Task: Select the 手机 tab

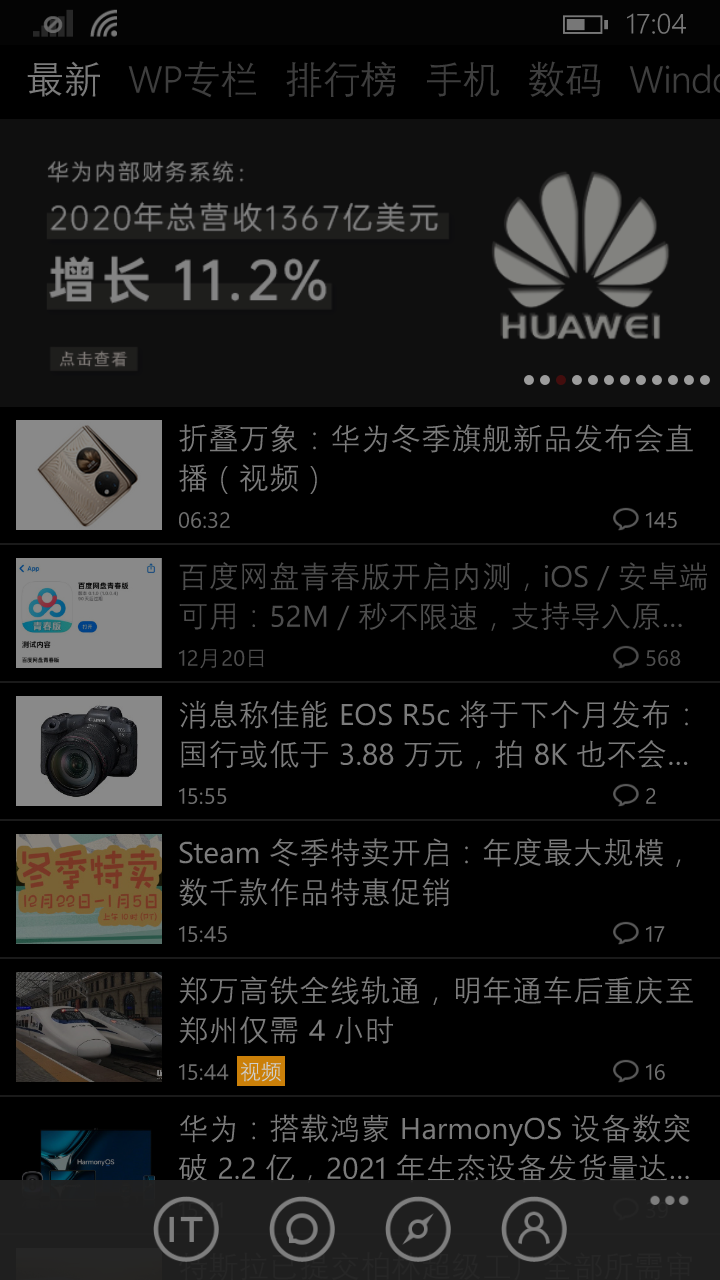Action: tap(462, 80)
